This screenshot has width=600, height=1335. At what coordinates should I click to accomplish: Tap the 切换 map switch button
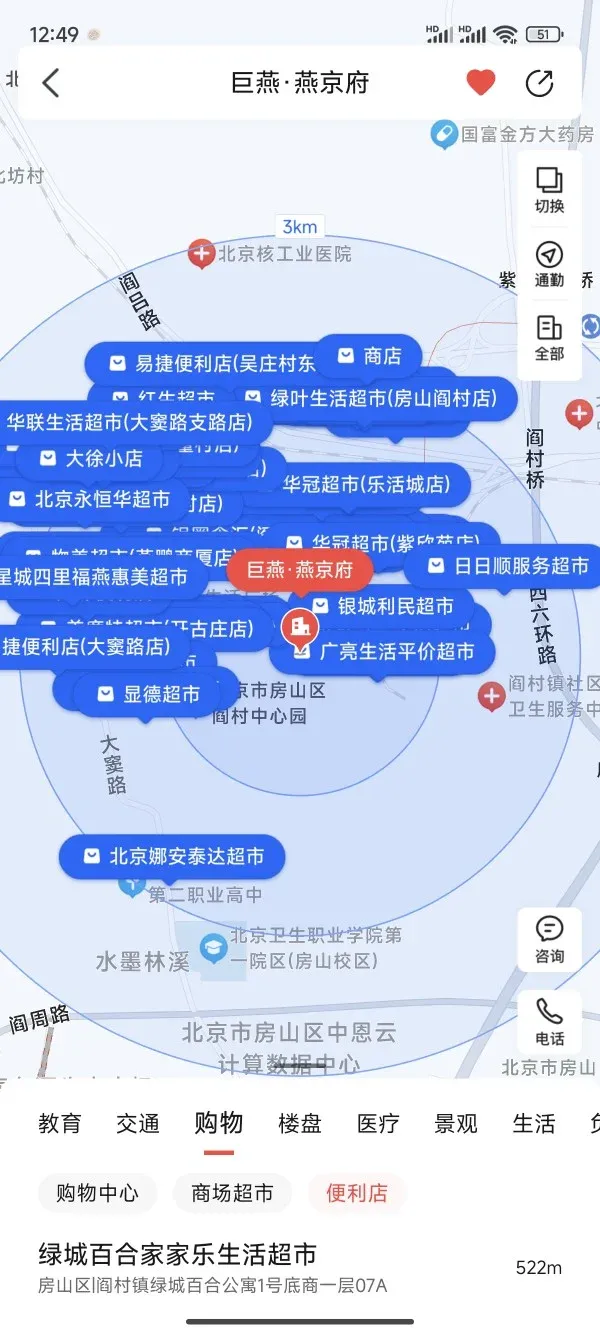pyautogui.click(x=549, y=190)
